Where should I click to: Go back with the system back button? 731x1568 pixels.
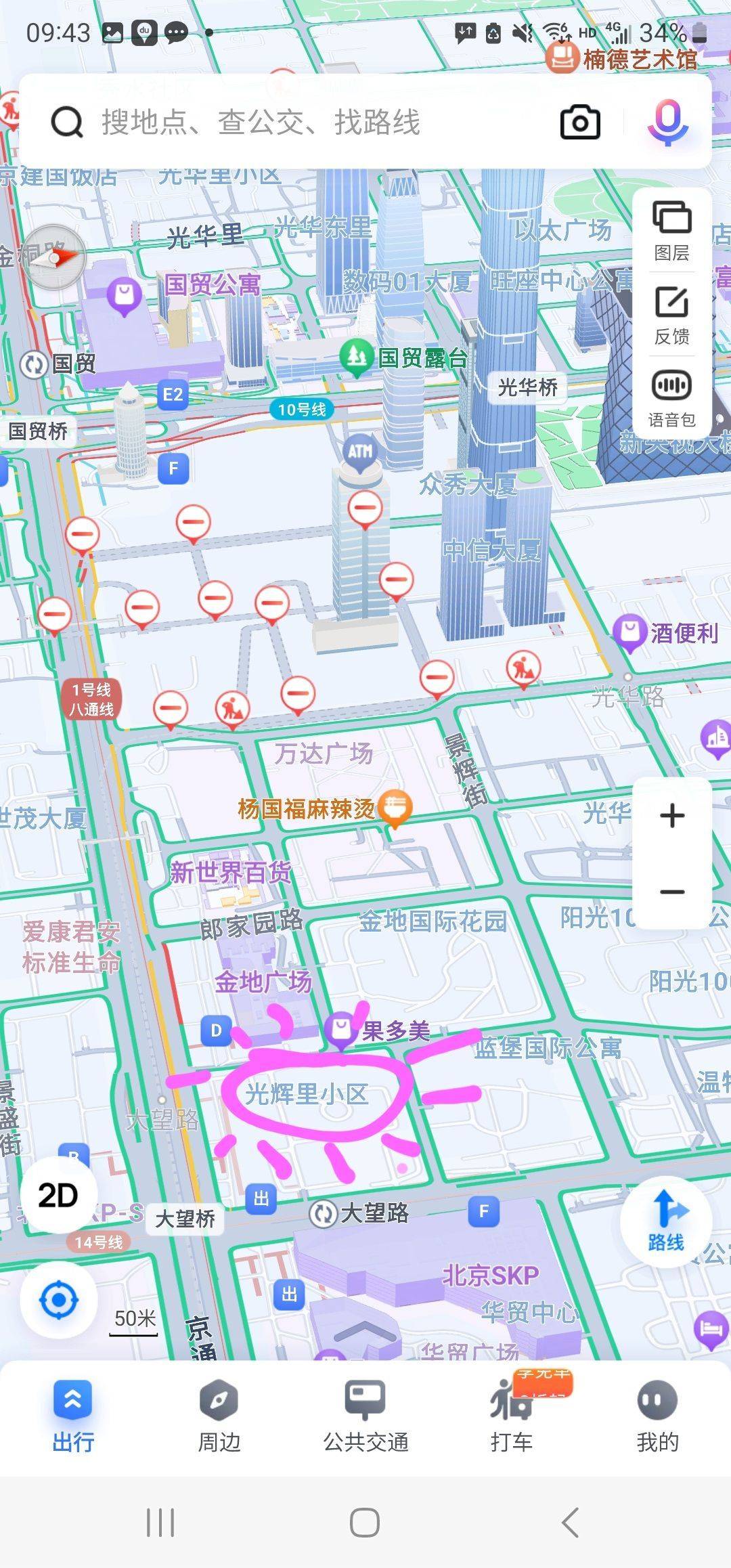[570, 1523]
